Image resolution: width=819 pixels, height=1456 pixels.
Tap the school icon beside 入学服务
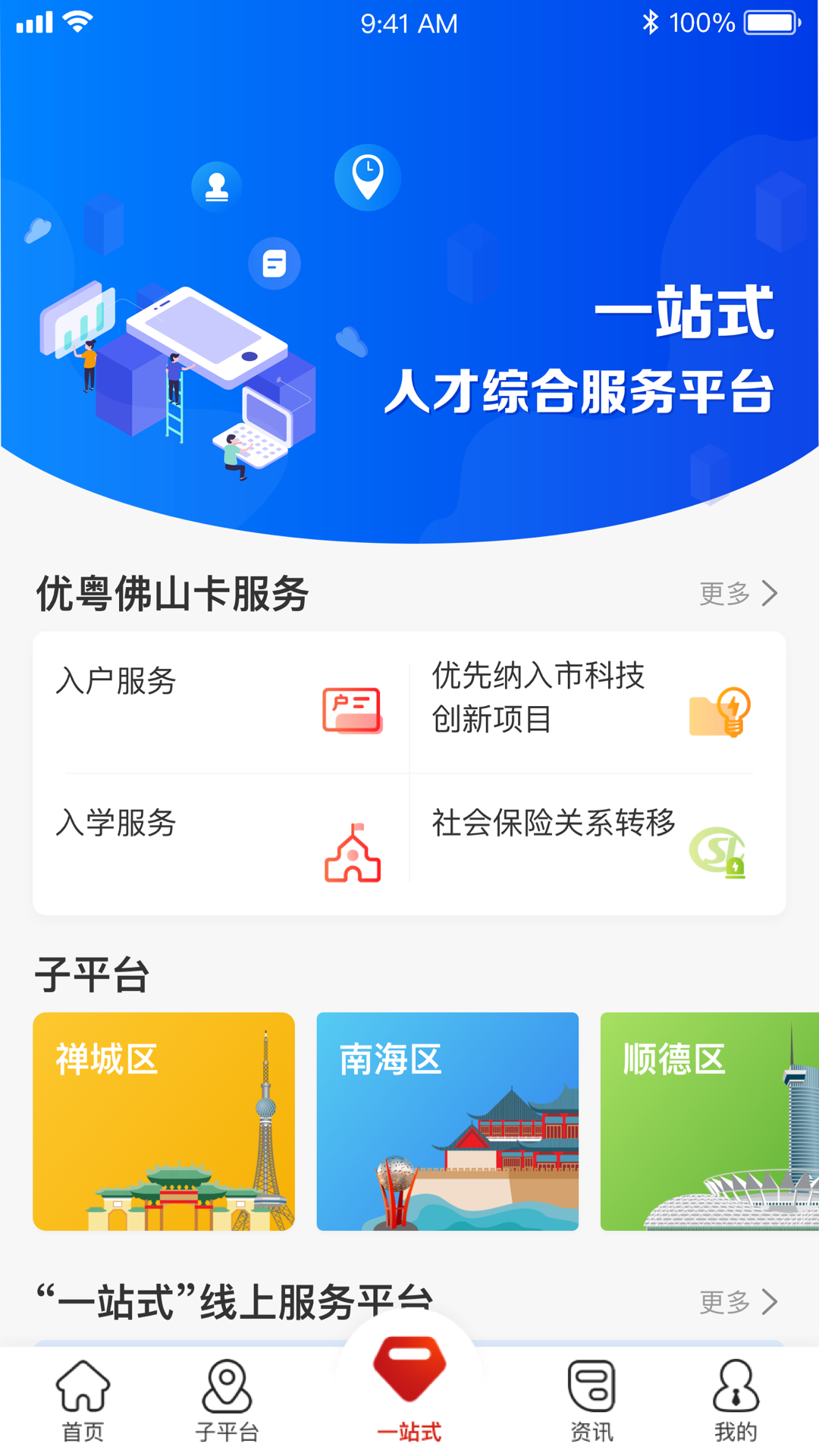[x=353, y=852]
